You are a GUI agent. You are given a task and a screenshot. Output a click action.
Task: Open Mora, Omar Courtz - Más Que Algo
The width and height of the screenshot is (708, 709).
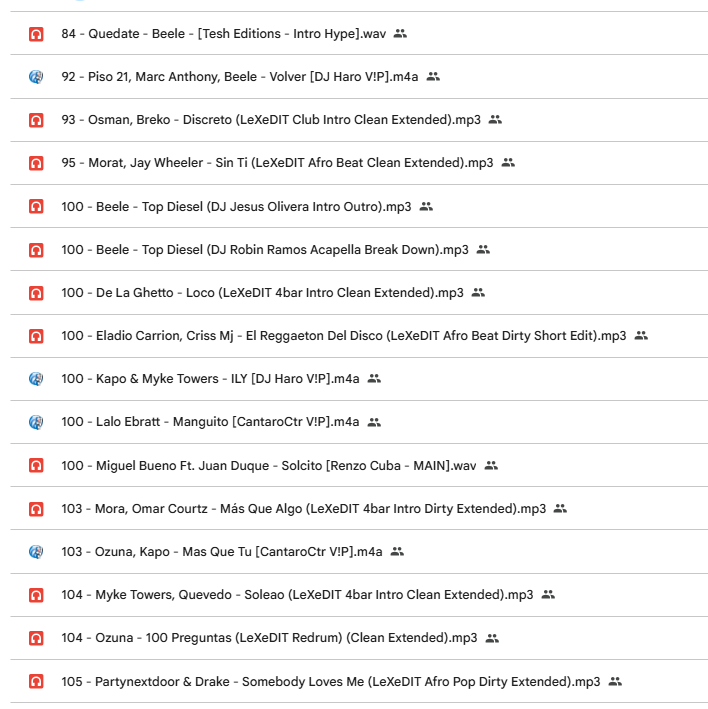(303, 509)
